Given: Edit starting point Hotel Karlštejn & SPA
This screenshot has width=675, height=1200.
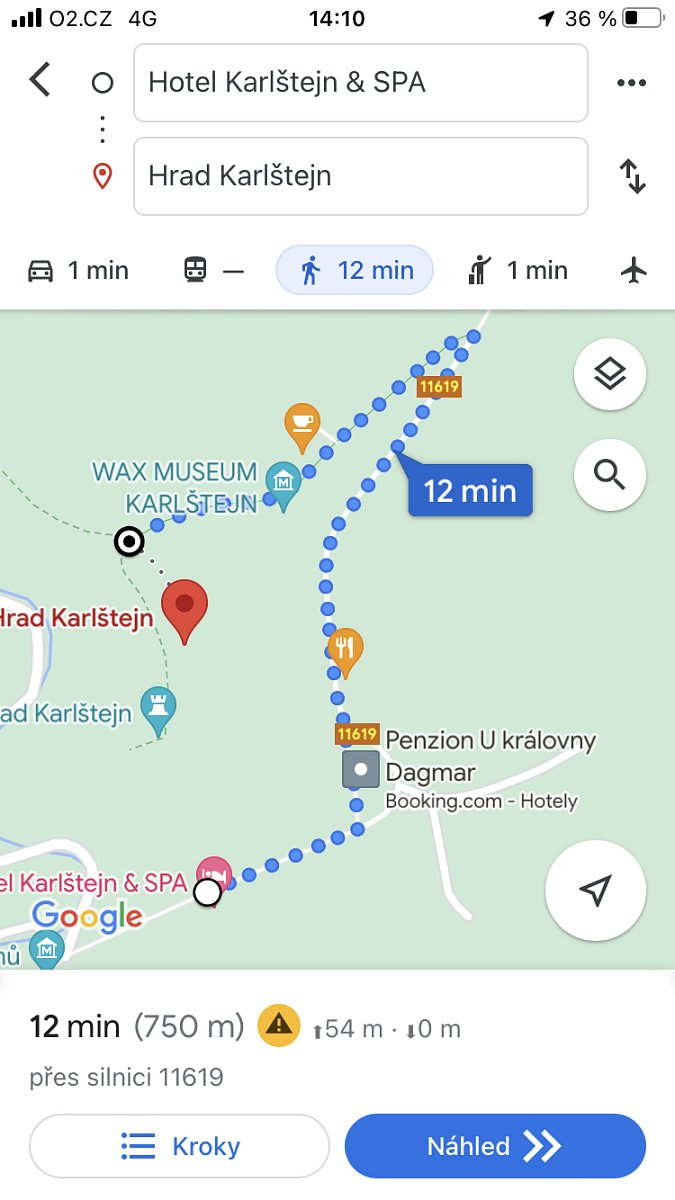Looking at the screenshot, I should click(x=360, y=83).
